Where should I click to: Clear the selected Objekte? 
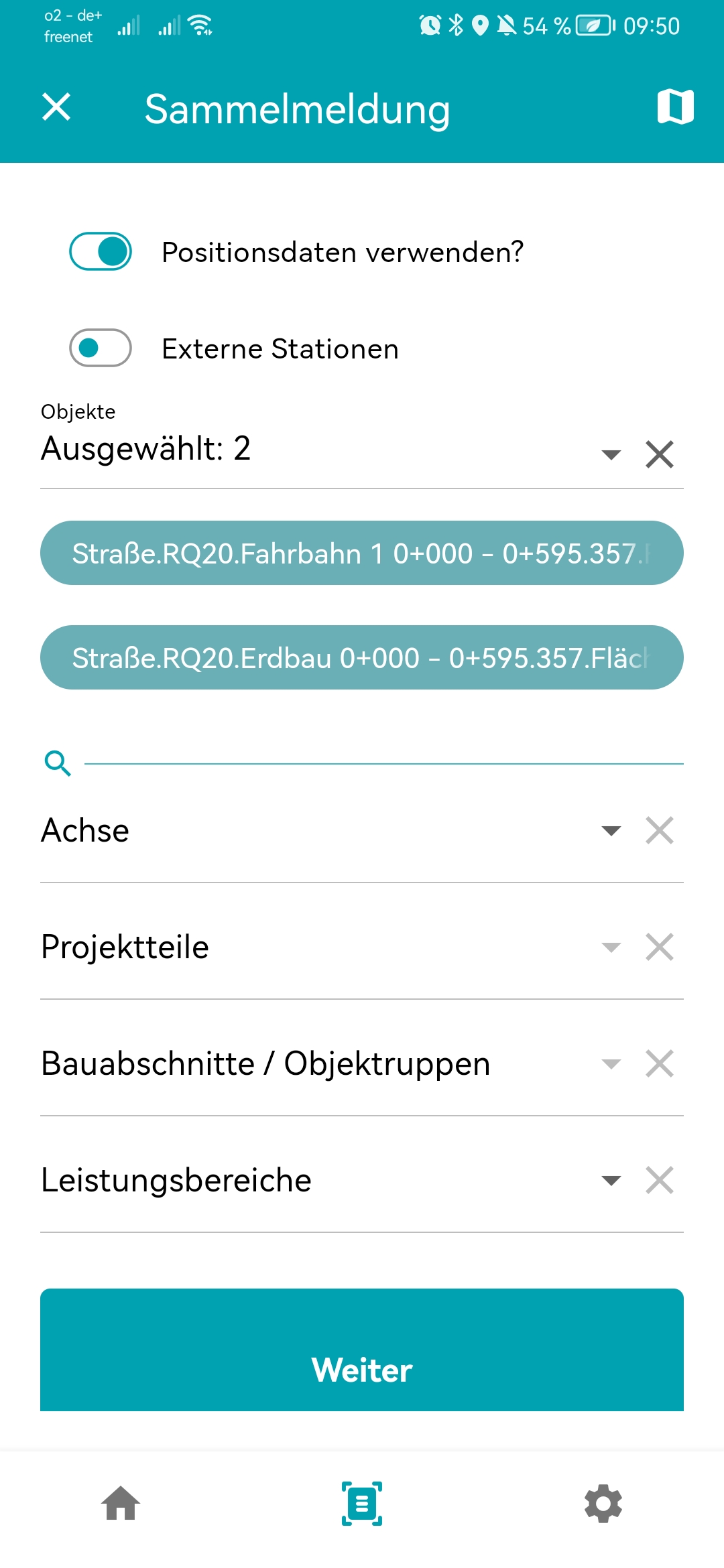point(660,455)
